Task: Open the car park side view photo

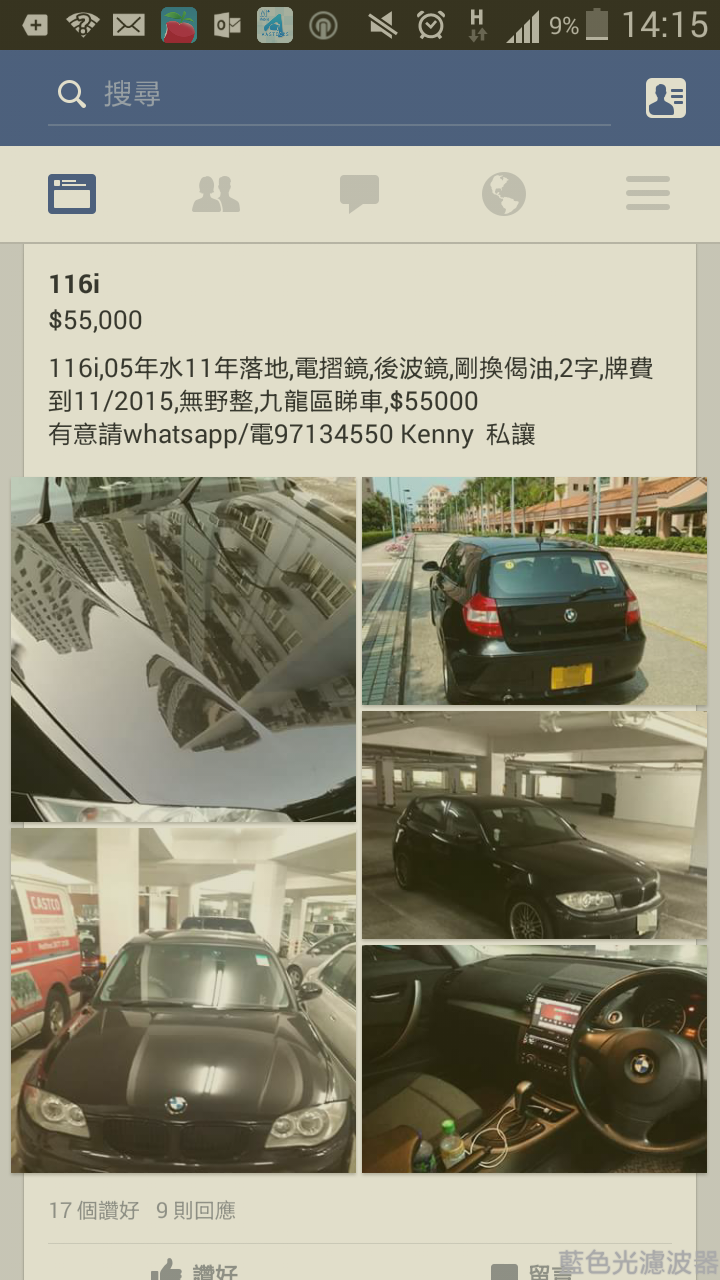Action: point(534,825)
